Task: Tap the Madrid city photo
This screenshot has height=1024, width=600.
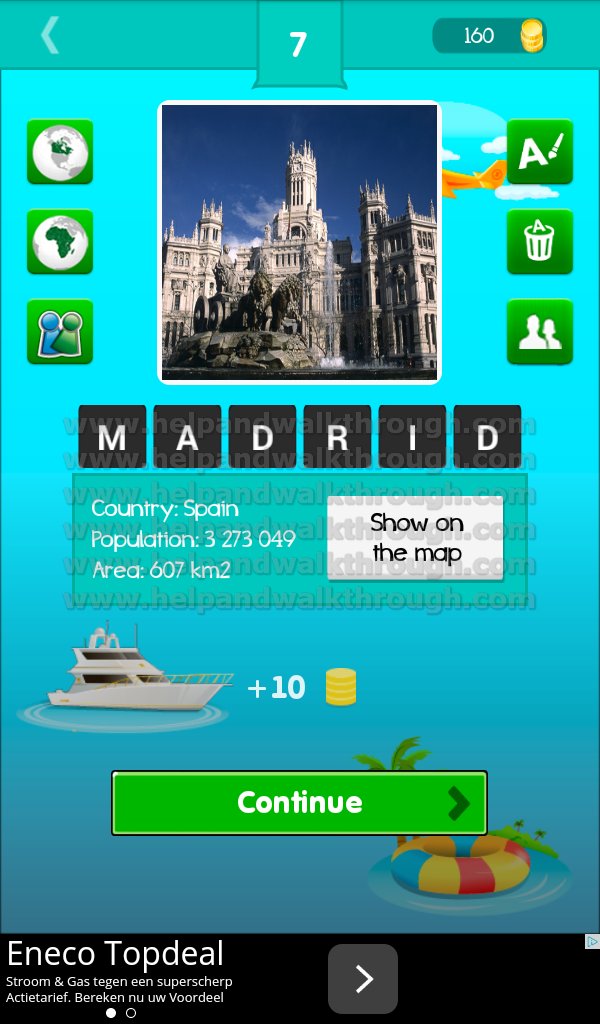Action: click(300, 242)
